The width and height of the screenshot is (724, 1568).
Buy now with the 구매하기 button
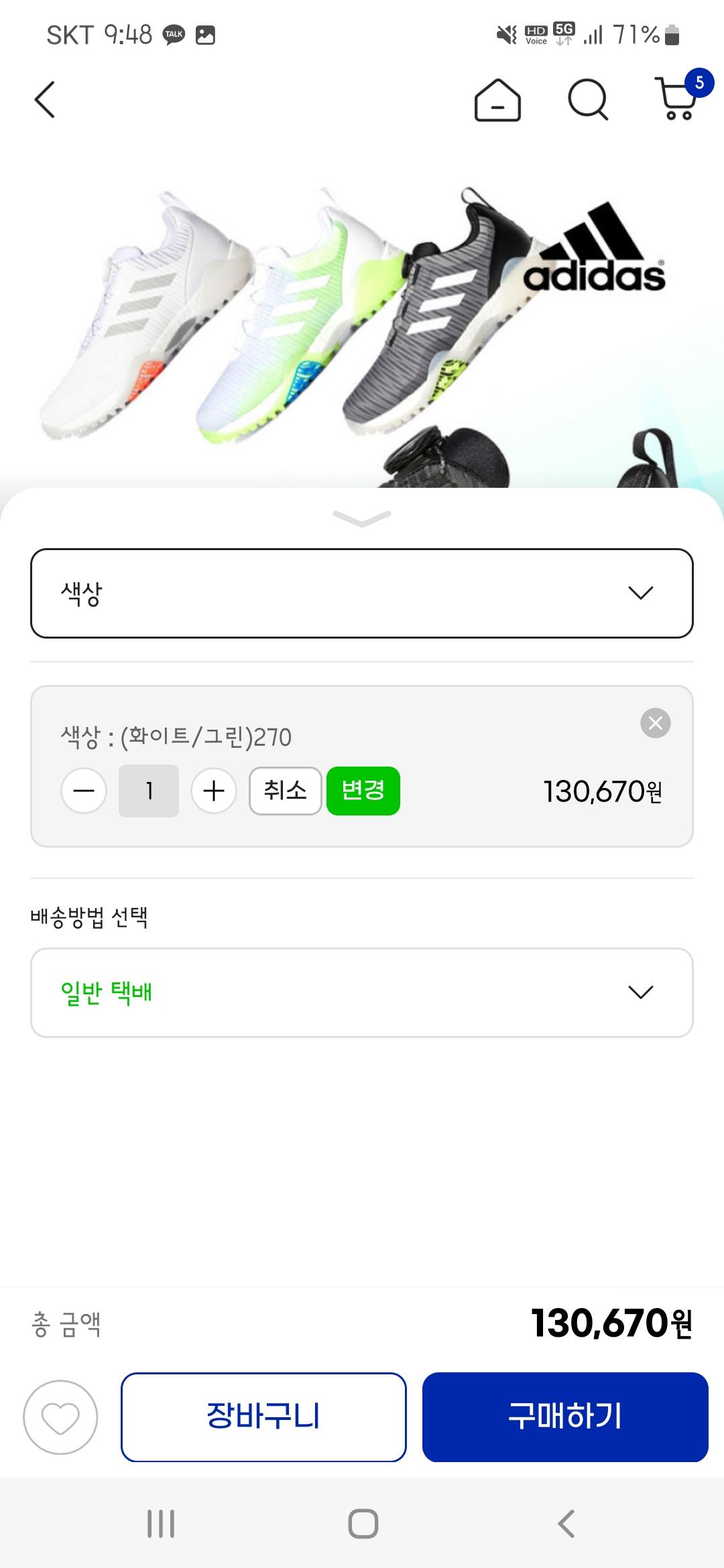tap(565, 1417)
